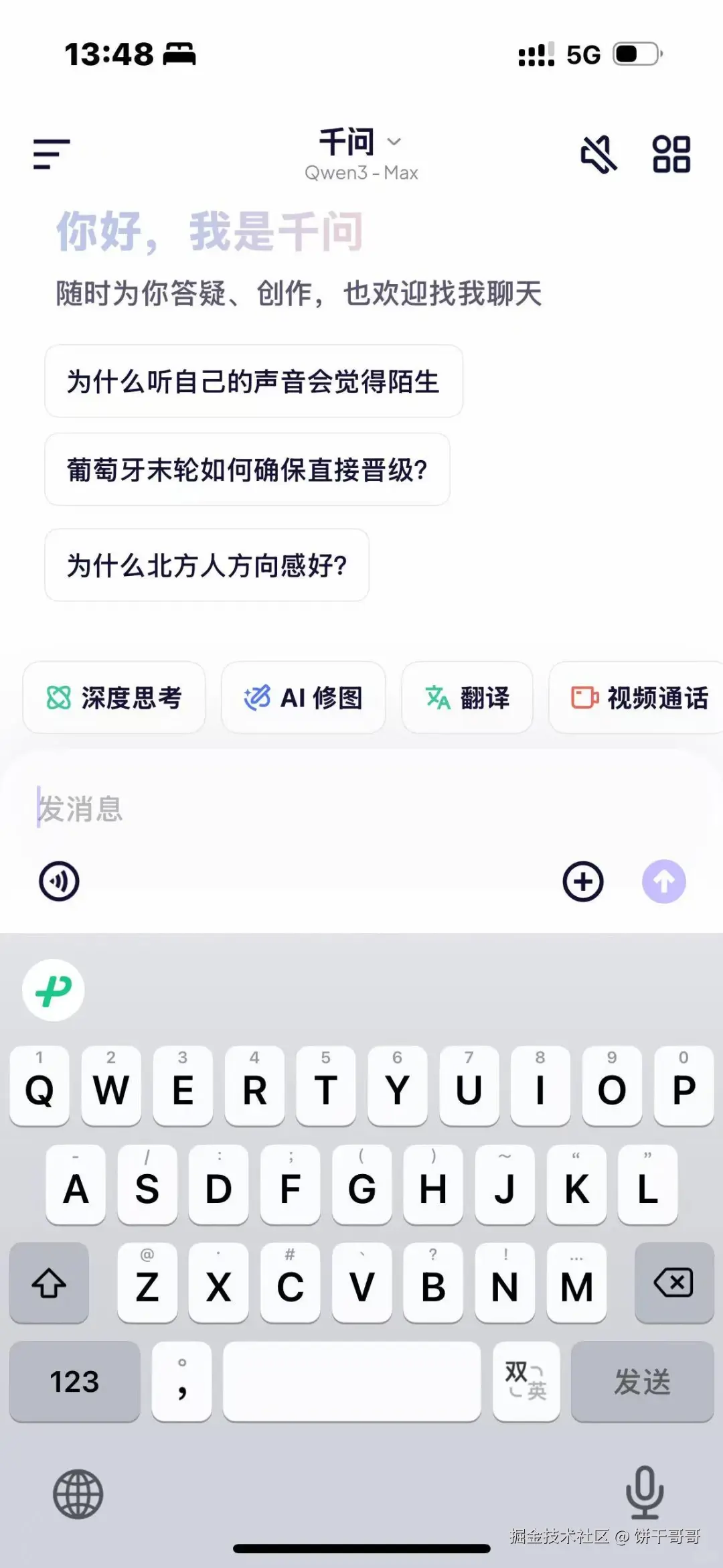This screenshot has width=723, height=1568.
Task: Select suggestion 为什么北方人方向感好?
Action: 206,566
